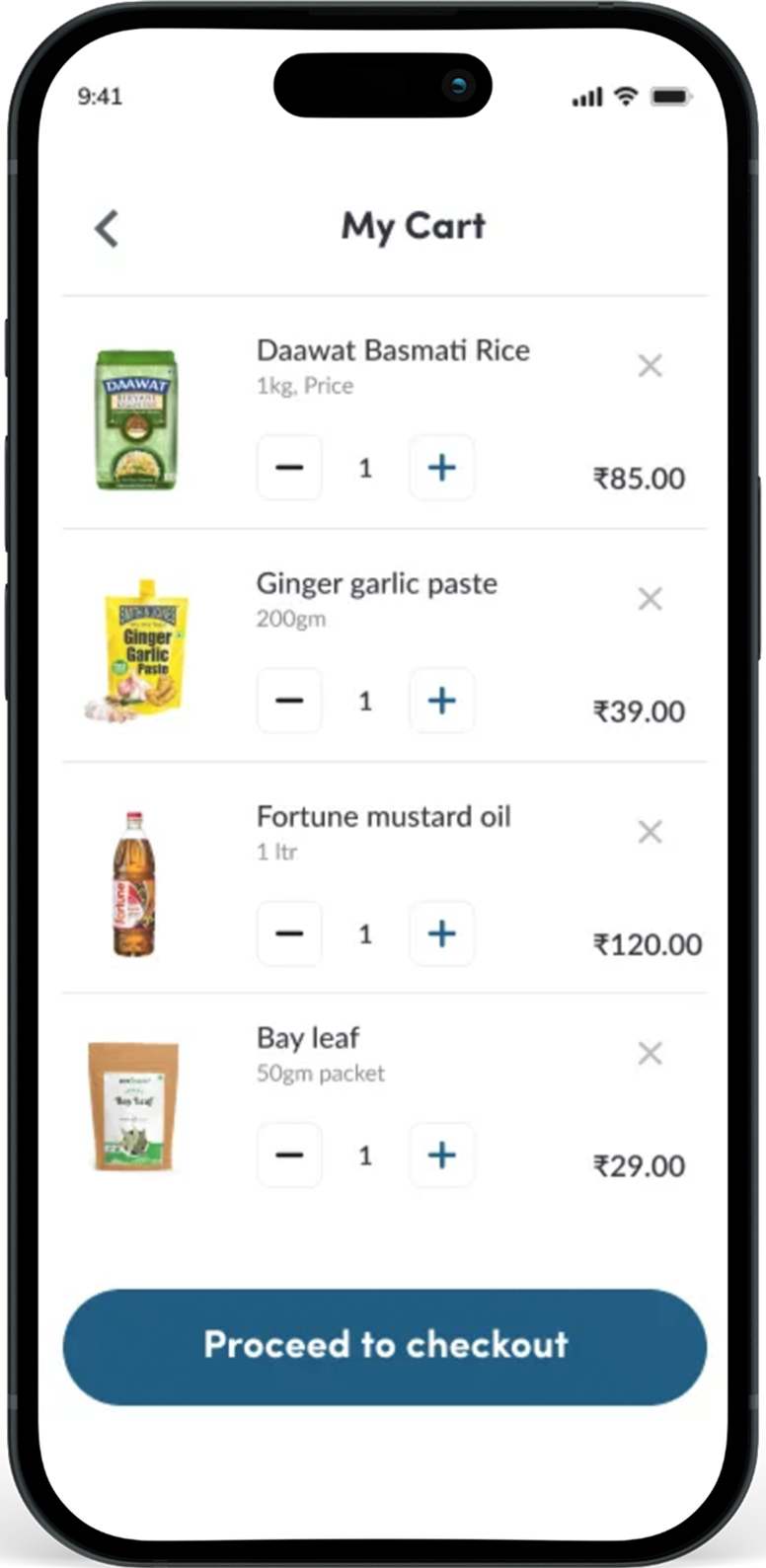This screenshot has height=1568, width=766.
Task: Decrease Ginger garlic paste quantity
Action: (x=289, y=701)
